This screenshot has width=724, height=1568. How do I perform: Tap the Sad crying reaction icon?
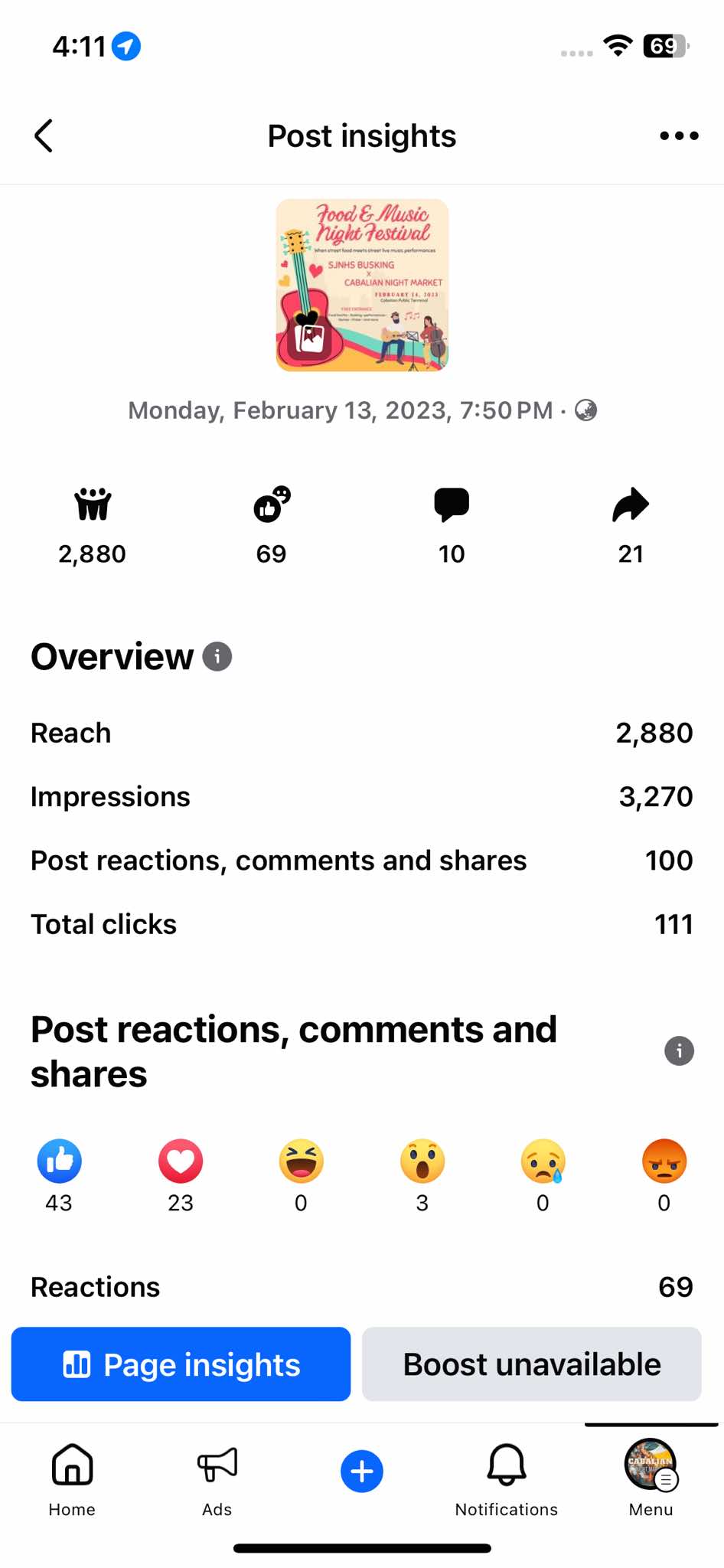click(543, 1161)
